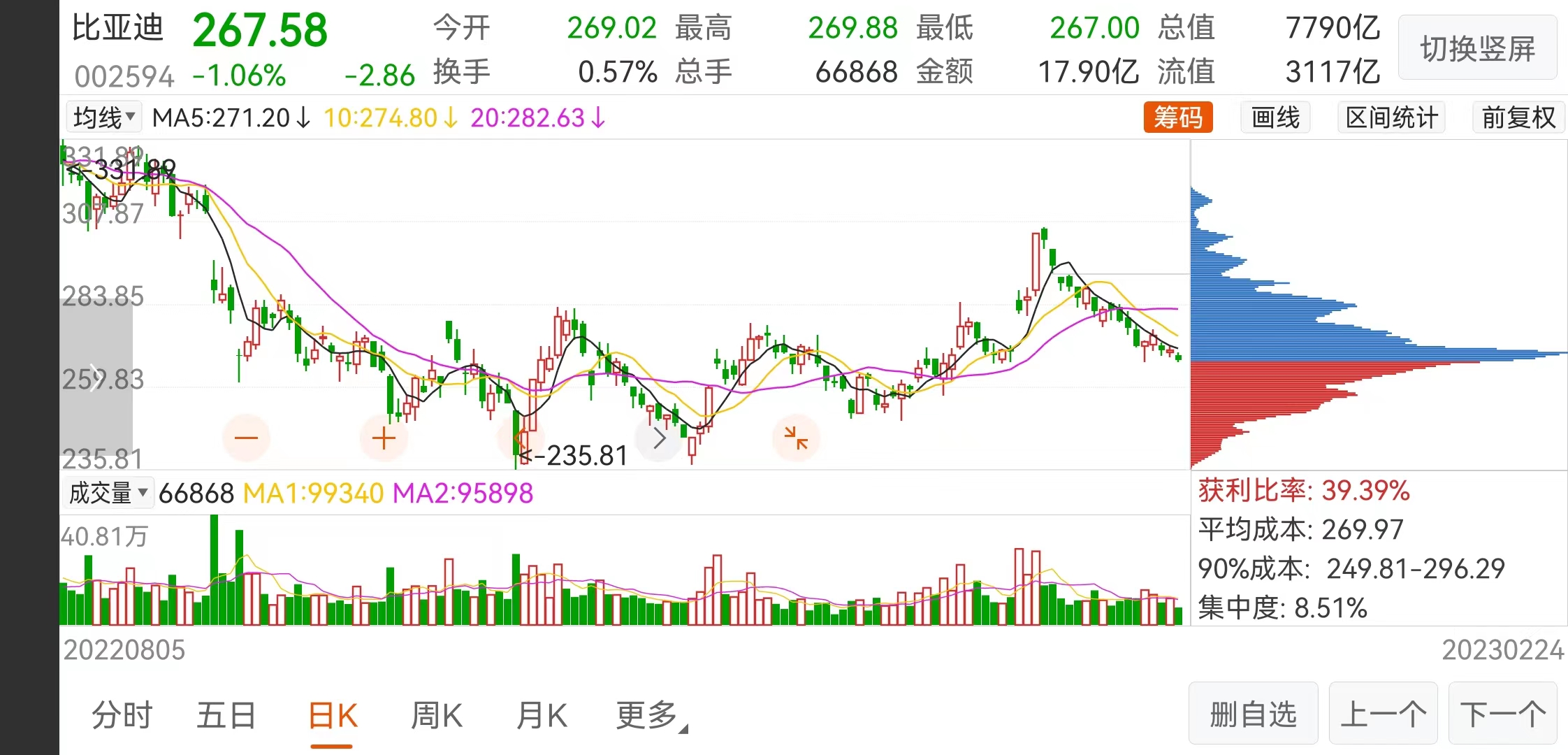Image resolution: width=1568 pixels, height=755 pixels.
Task: Change the 前复权 price adjustment setting
Action: point(1518,117)
